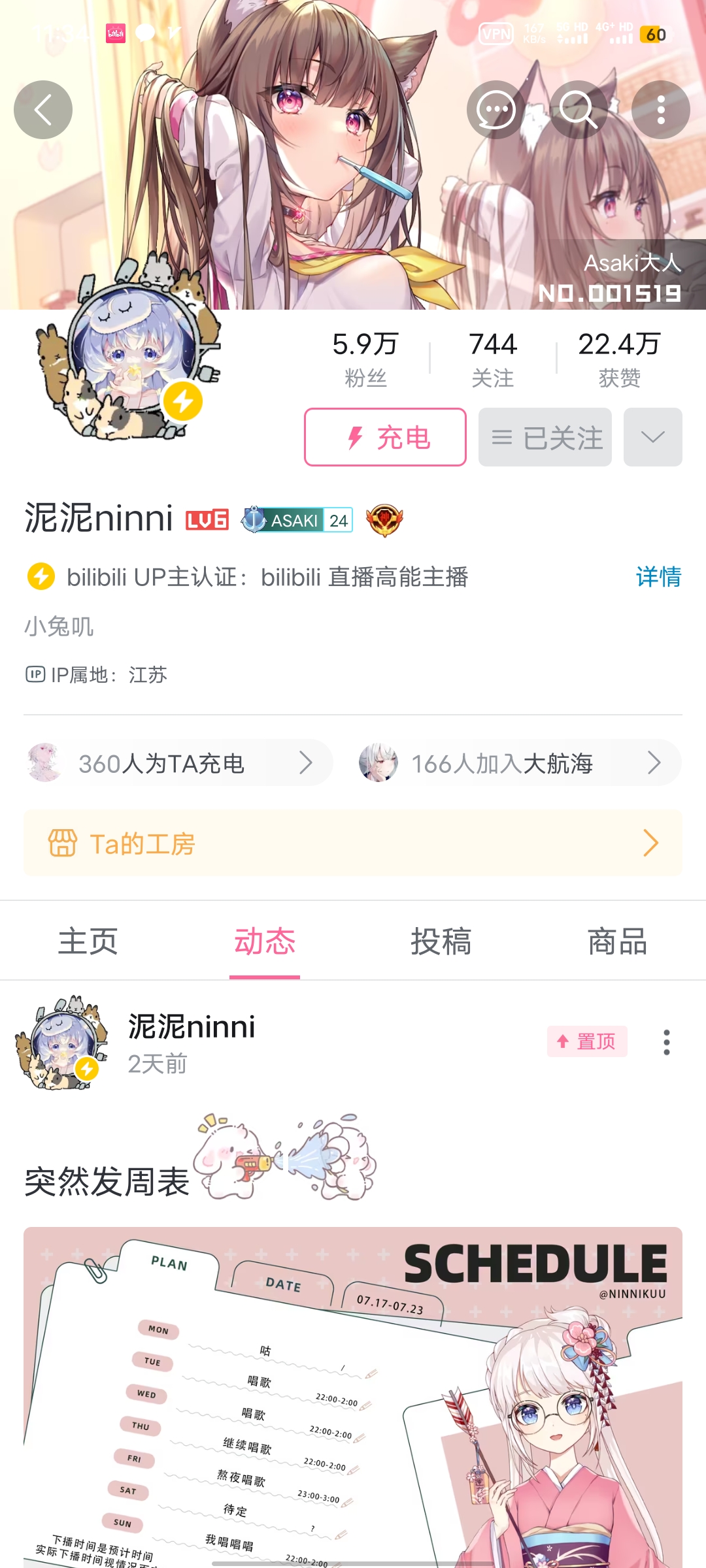Open options menu on the pinned post
706x1568 pixels.
coord(667,1042)
